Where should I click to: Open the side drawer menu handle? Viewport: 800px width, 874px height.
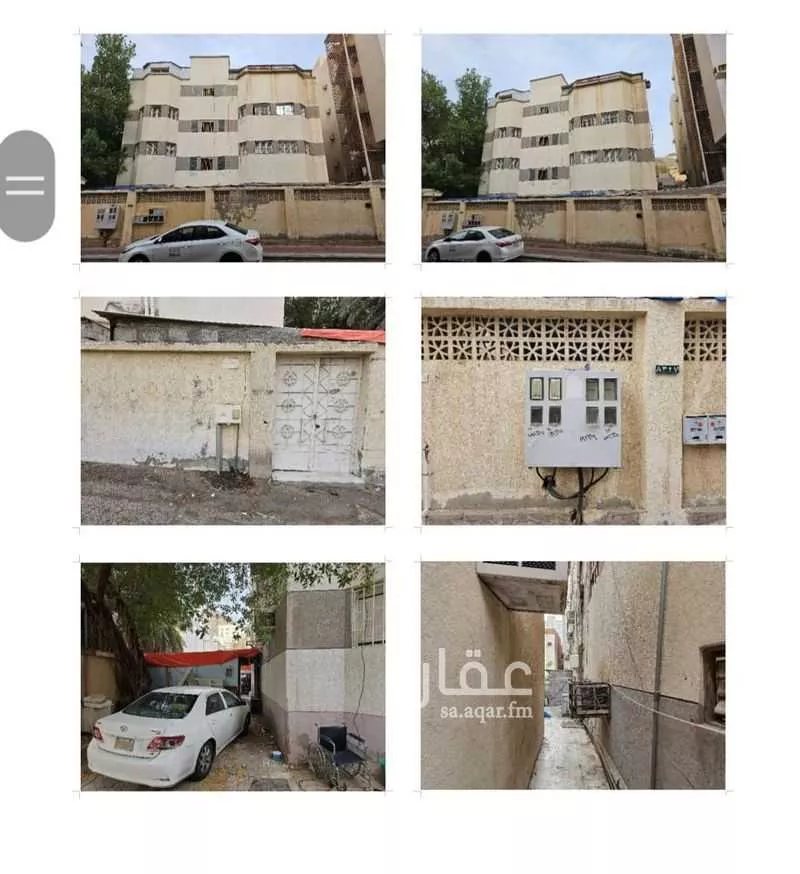[26, 183]
